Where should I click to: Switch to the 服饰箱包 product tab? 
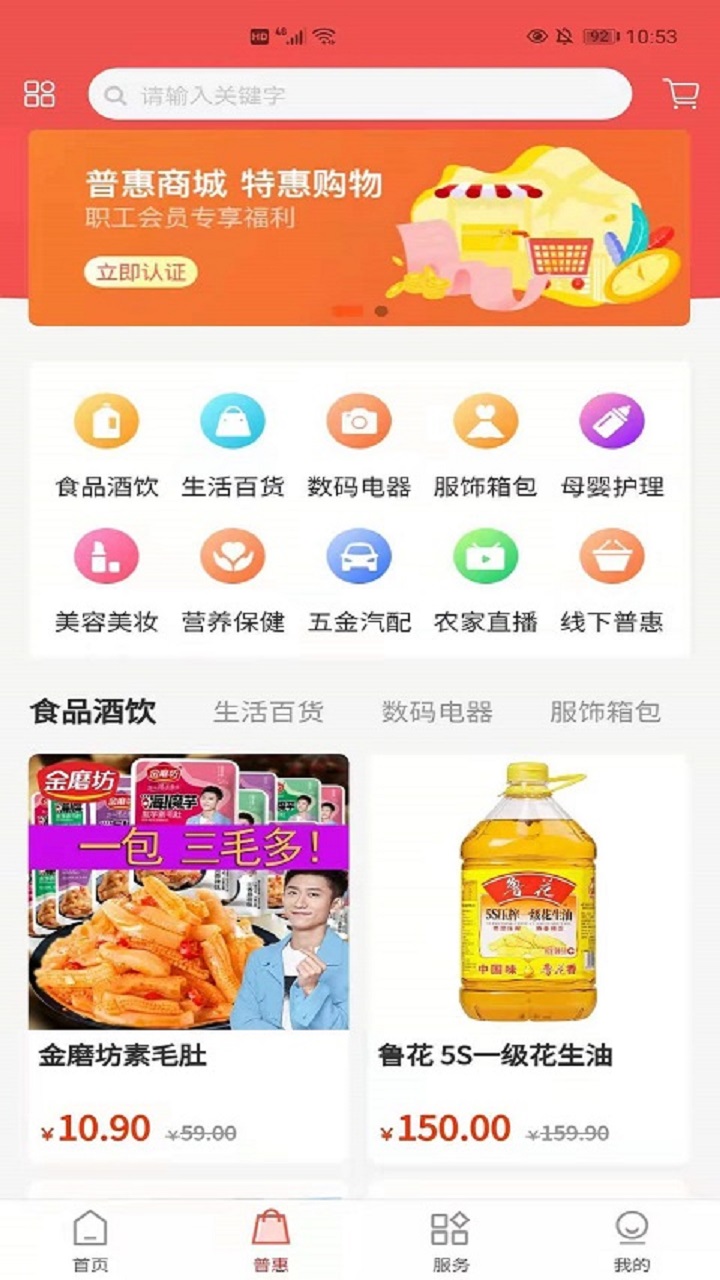605,712
